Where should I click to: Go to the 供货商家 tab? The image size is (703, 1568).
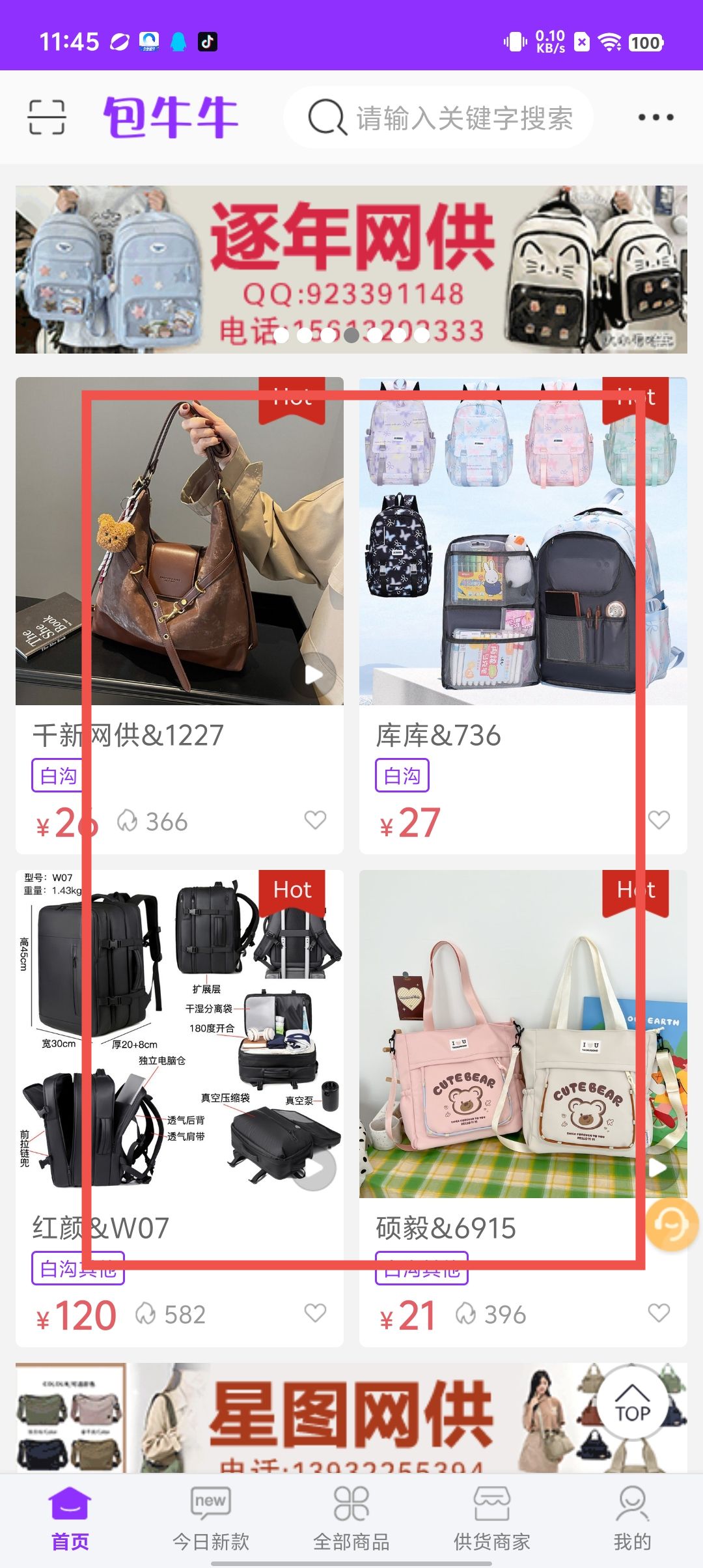pyautogui.click(x=492, y=1519)
